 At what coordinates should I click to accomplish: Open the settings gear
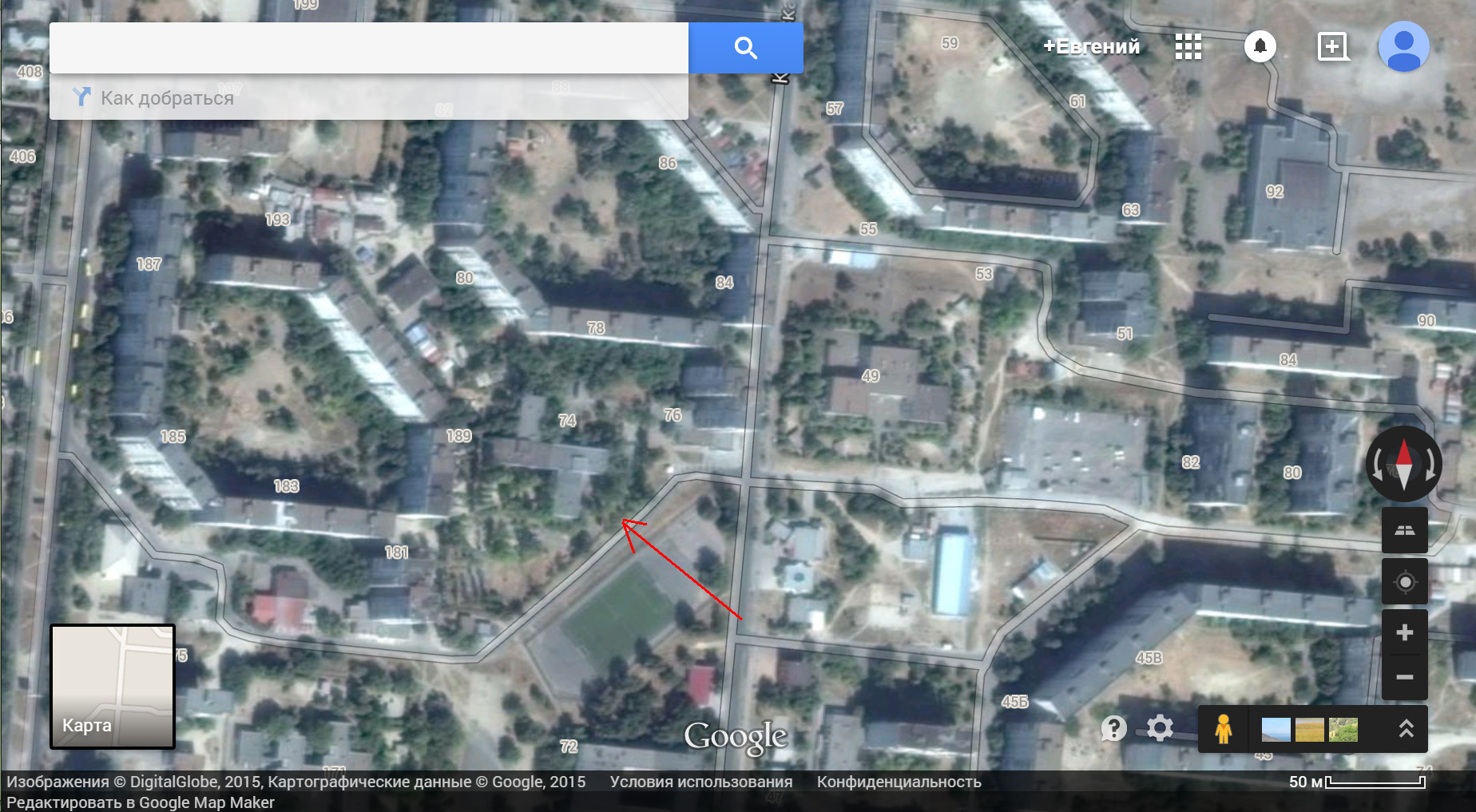(x=1160, y=728)
